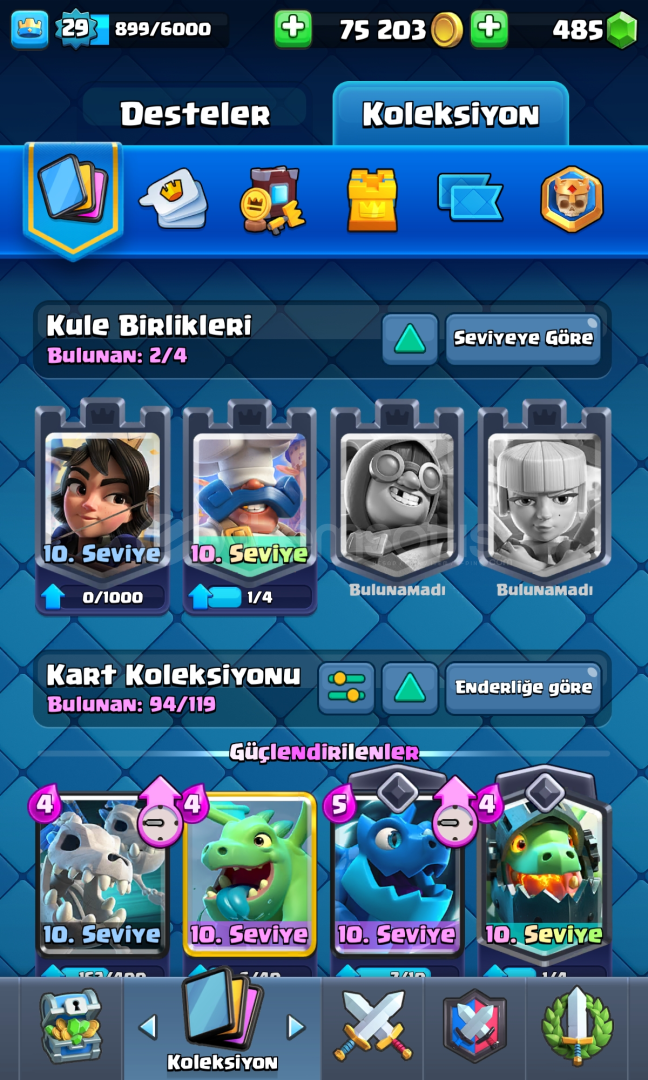Tap the green plus beside the gem counter
Viewport: 648px width, 1080px height.
pyautogui.click(x=489, y=29)
